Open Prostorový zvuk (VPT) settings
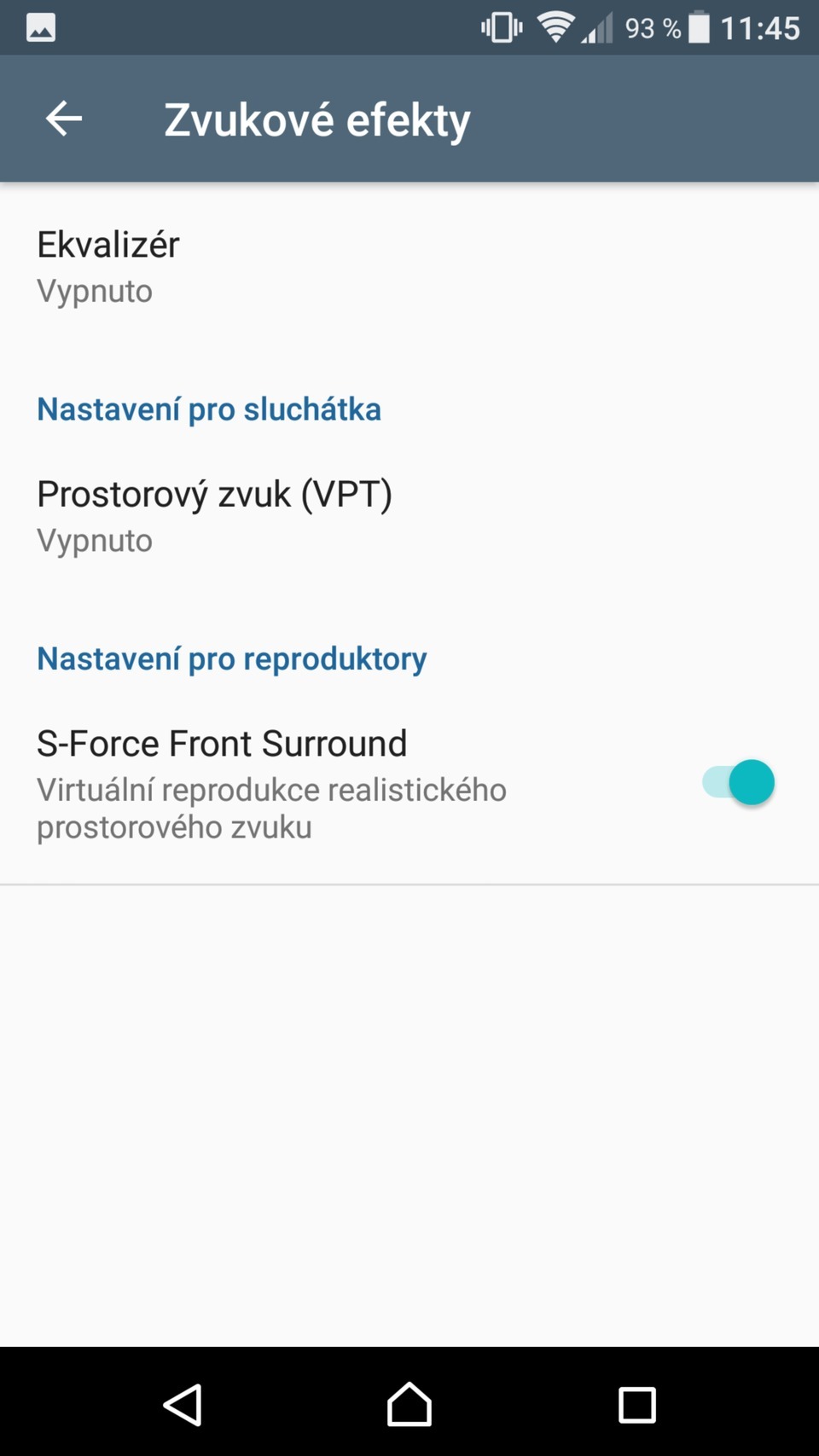 [x=215, y=493]
